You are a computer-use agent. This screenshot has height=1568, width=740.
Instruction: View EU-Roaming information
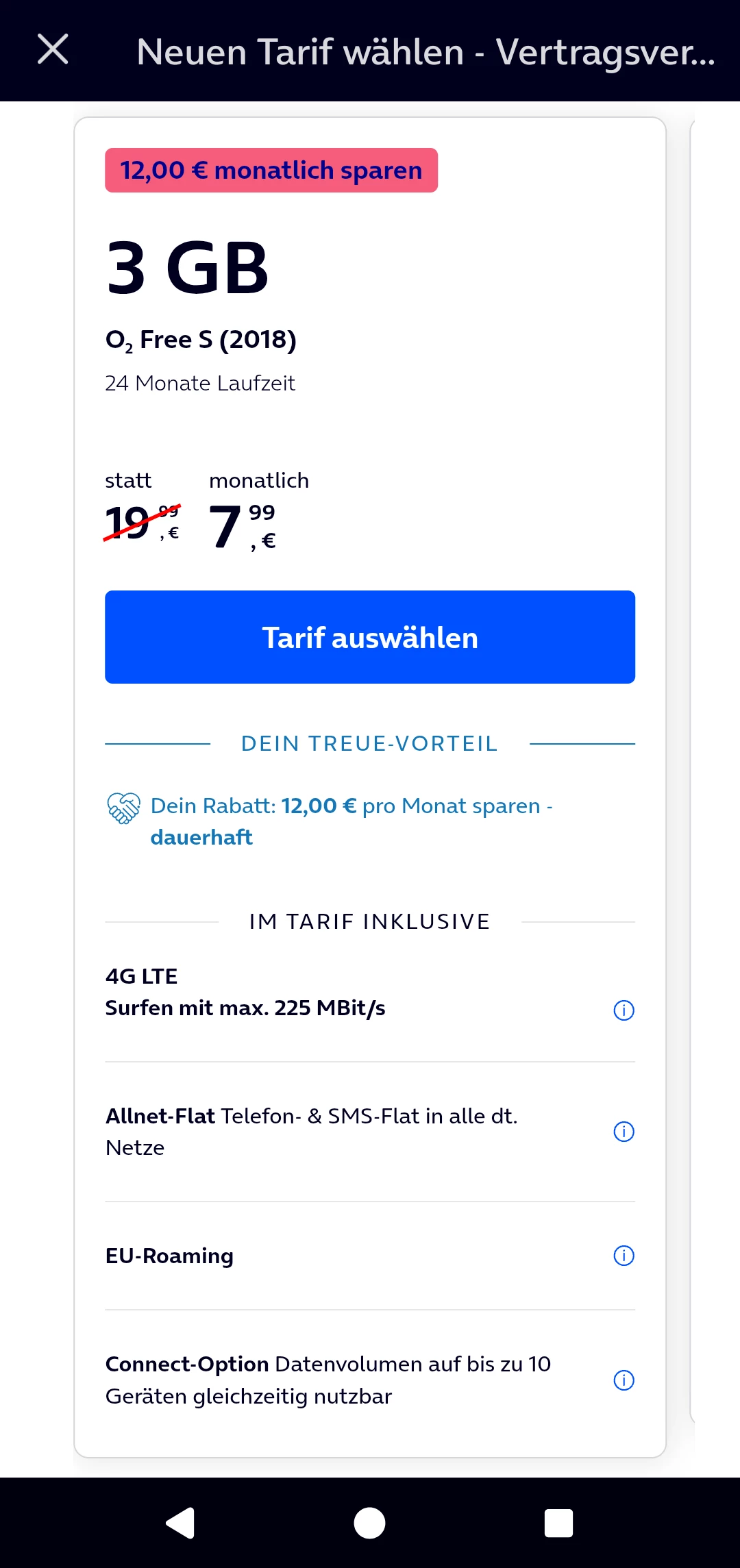pos(624,1256)
